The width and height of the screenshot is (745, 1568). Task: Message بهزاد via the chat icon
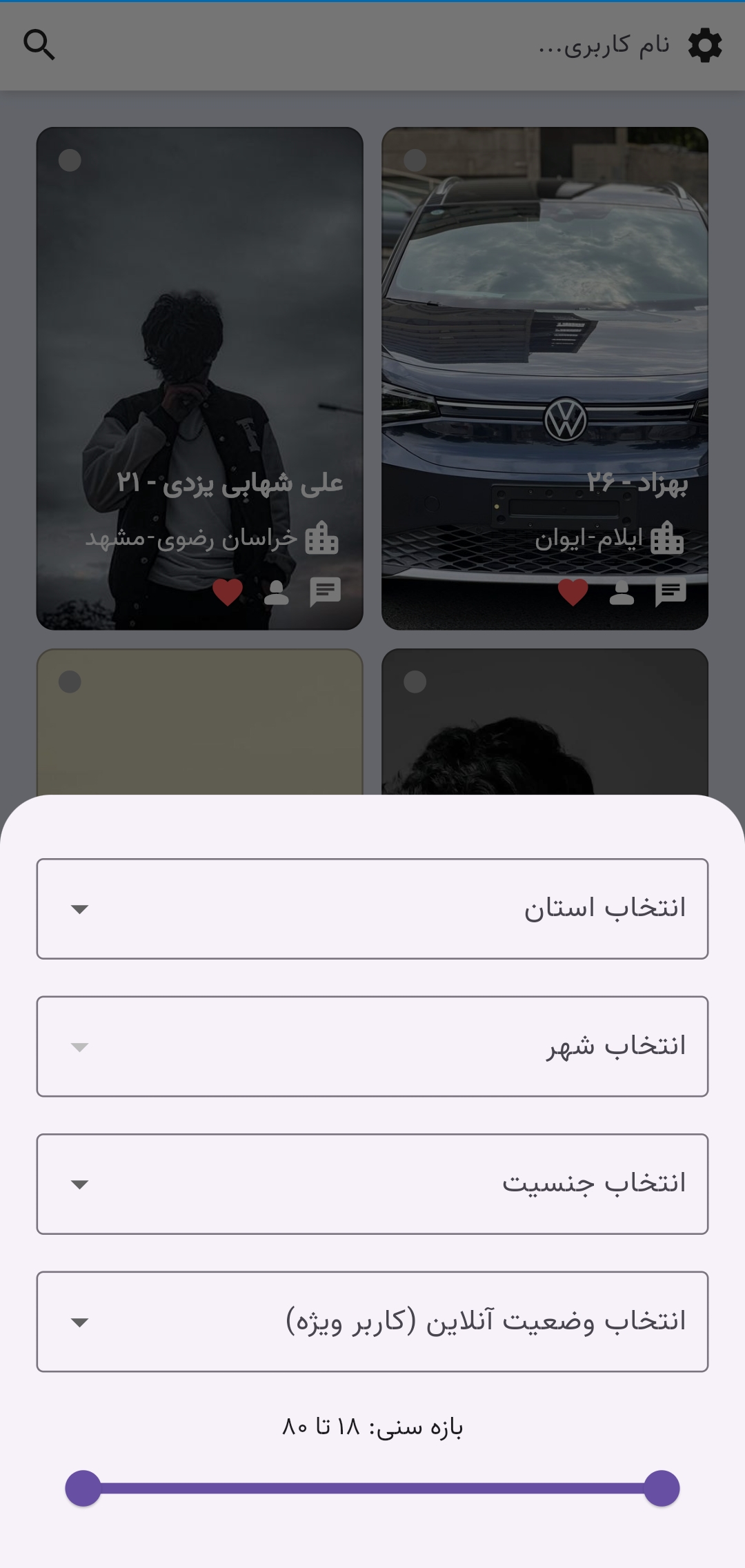coord(670,592)
